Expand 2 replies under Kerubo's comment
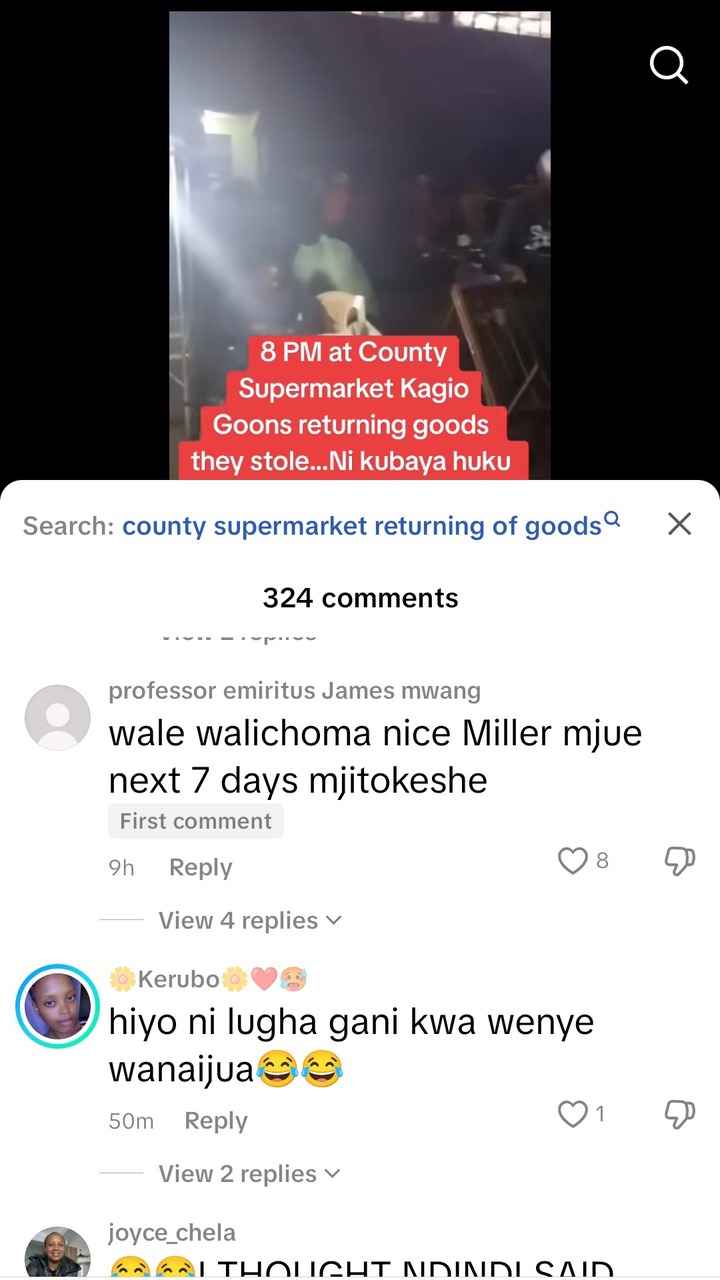The height and width of the screenshot is (1280, 720). (x=249, y=1174)
